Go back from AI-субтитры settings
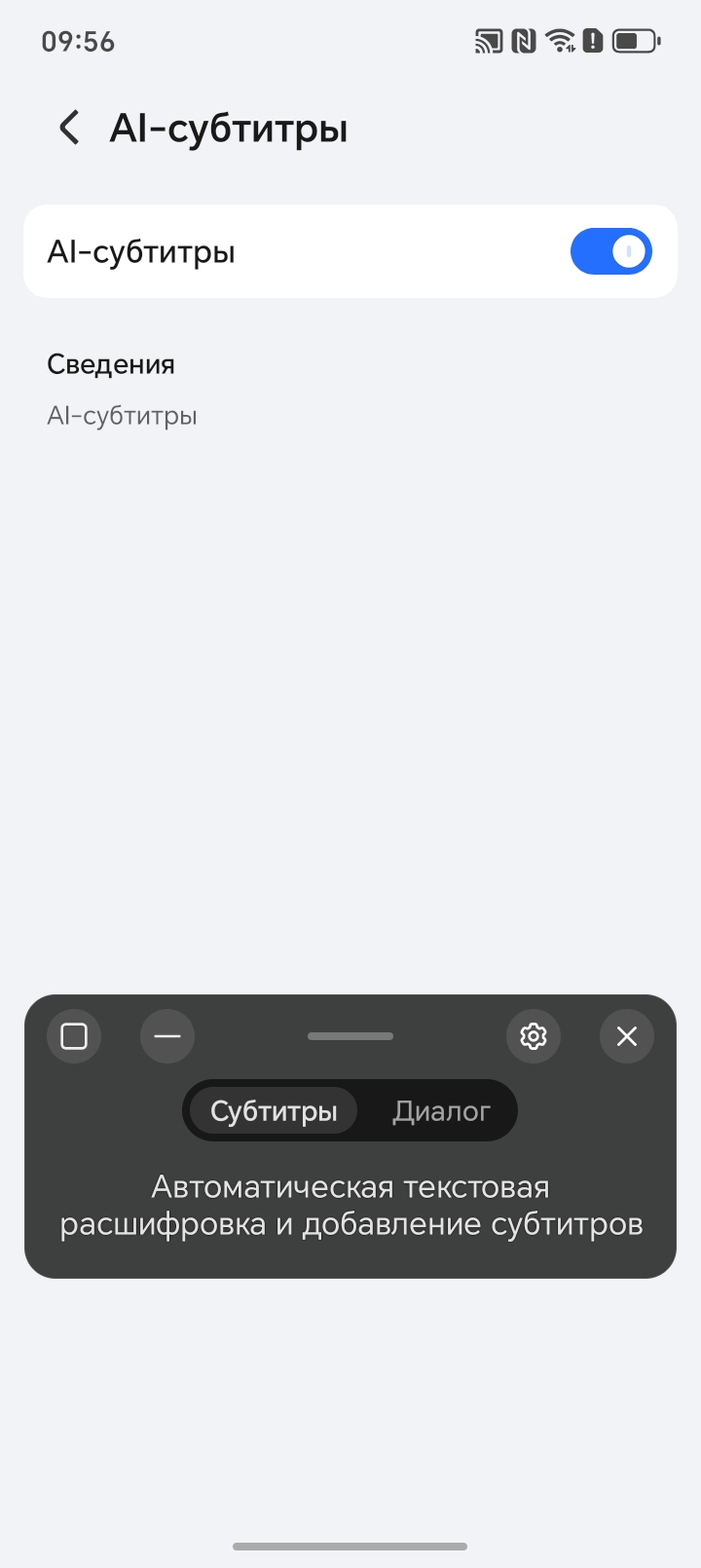Viewport: 701px width, 1568px height. pos(69,128)
